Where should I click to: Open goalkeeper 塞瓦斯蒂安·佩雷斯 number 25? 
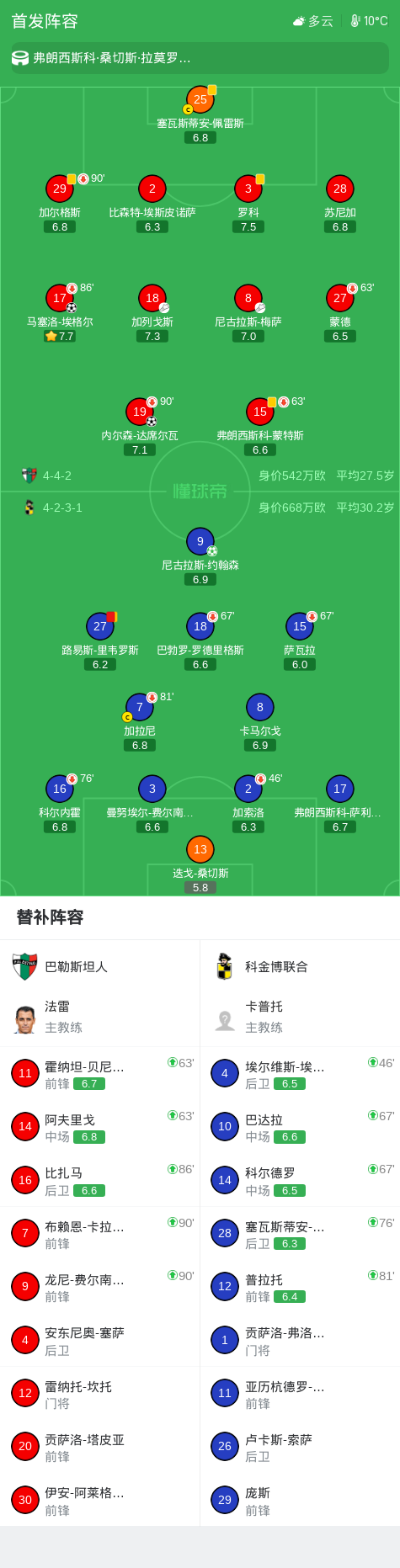point(200,114)
